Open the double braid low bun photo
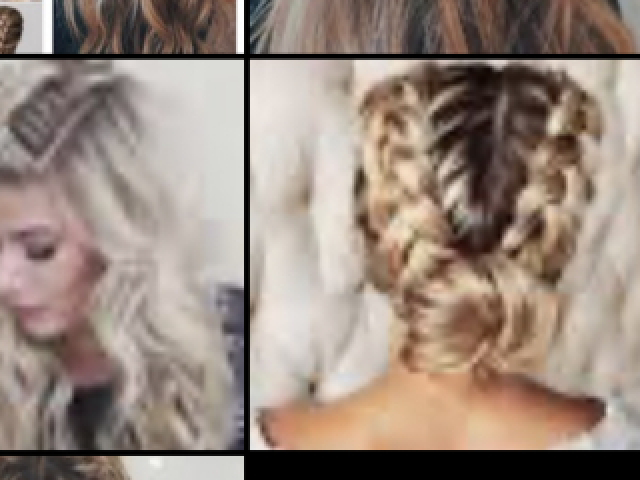This screenshot has height=480, width=640. pyautogui.click(x=445, y=255)
